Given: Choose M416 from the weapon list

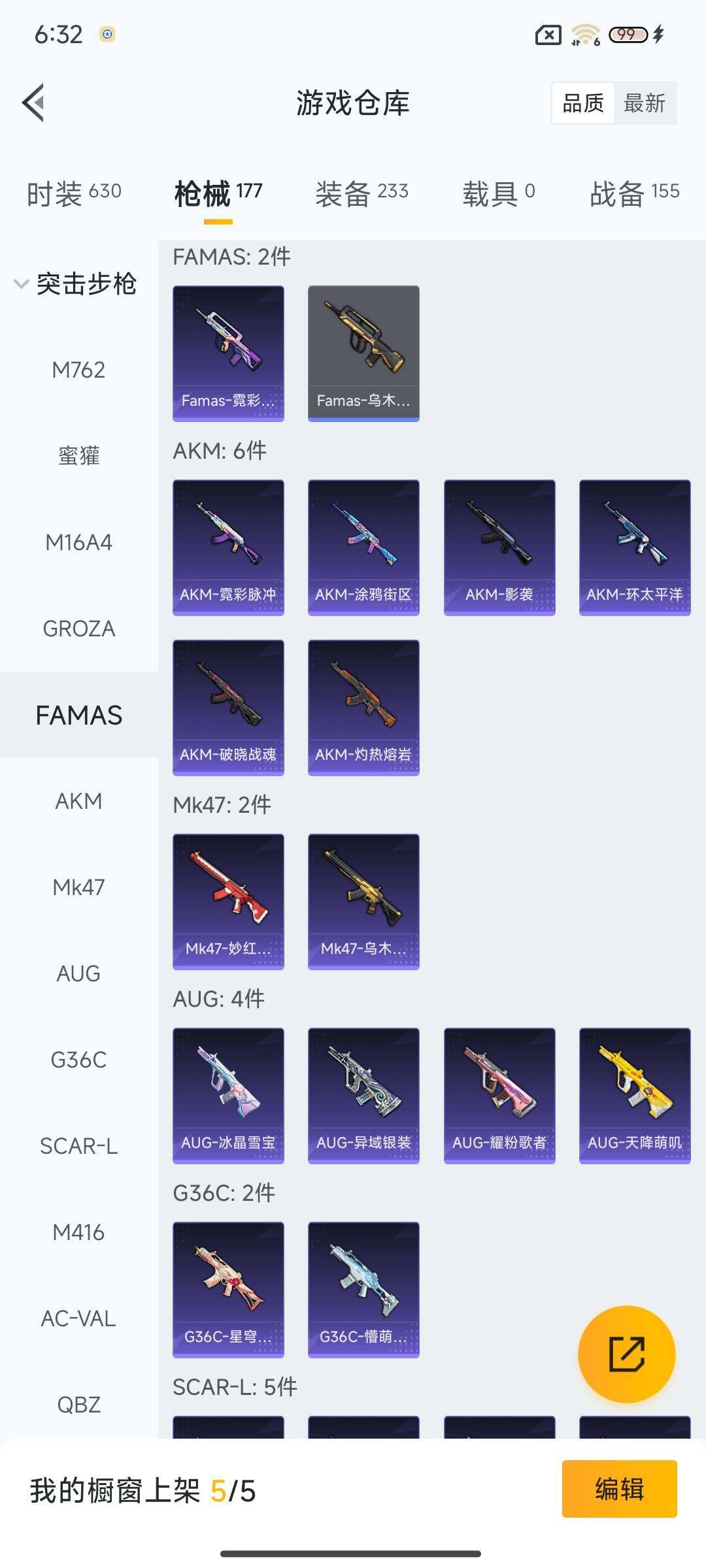Looking at the screenshot, I should [78, 1232].
